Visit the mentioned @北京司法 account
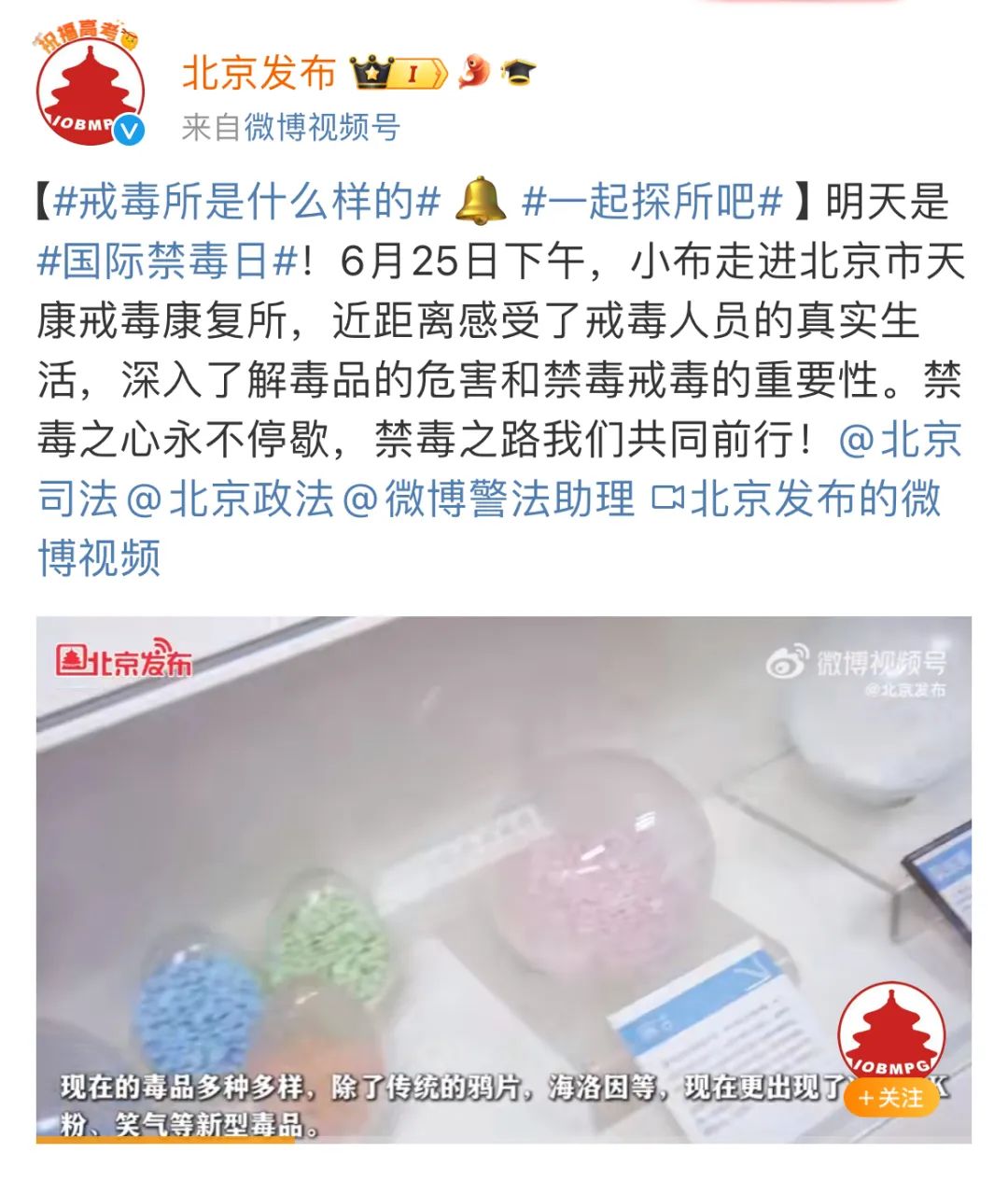 tap(900, 439)
